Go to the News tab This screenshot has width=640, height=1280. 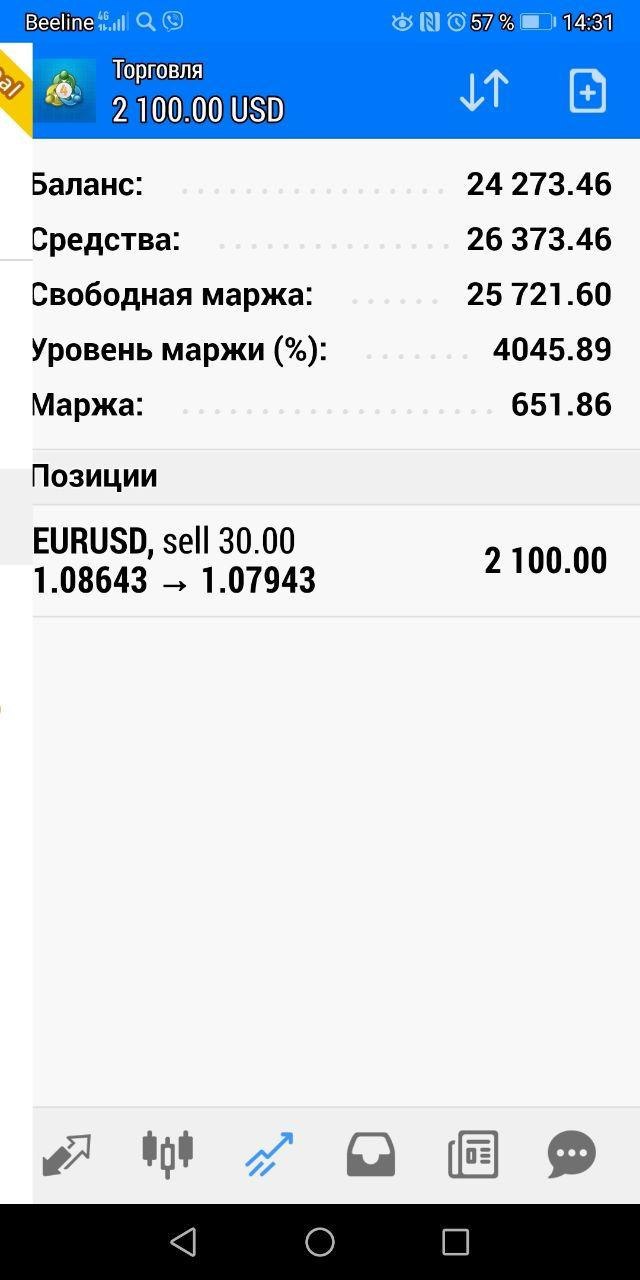472,1156
